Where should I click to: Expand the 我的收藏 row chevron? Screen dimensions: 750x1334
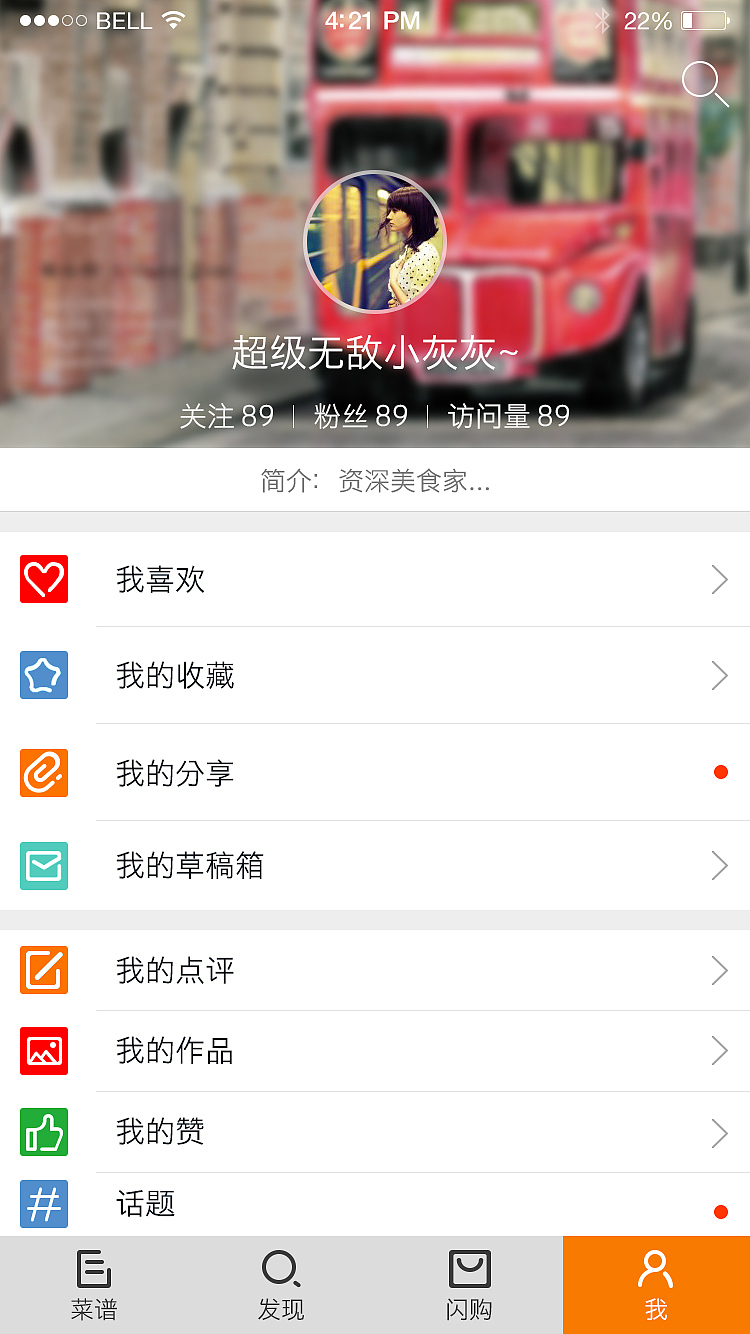719,676
